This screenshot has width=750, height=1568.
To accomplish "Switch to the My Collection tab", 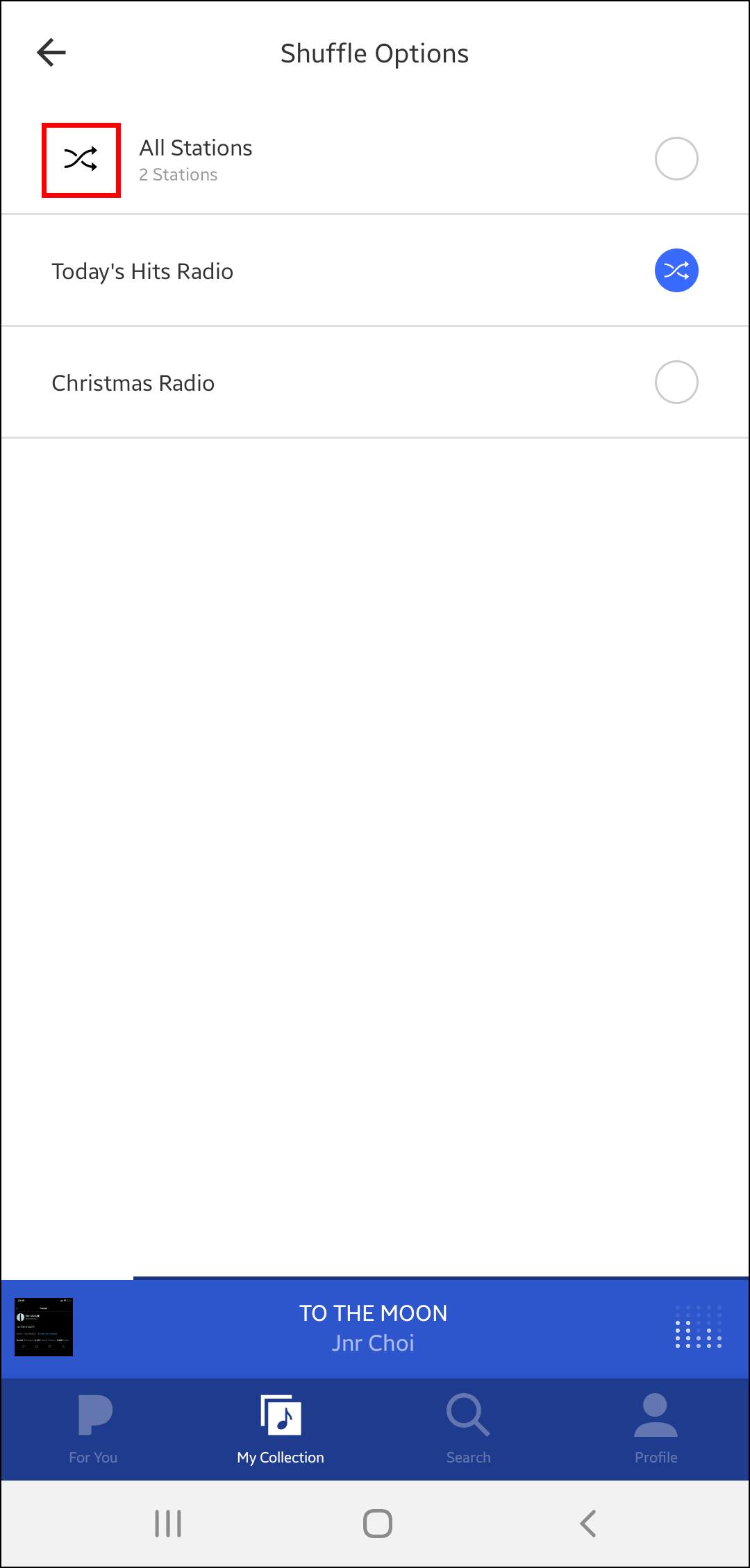I will coord(281,1428).
